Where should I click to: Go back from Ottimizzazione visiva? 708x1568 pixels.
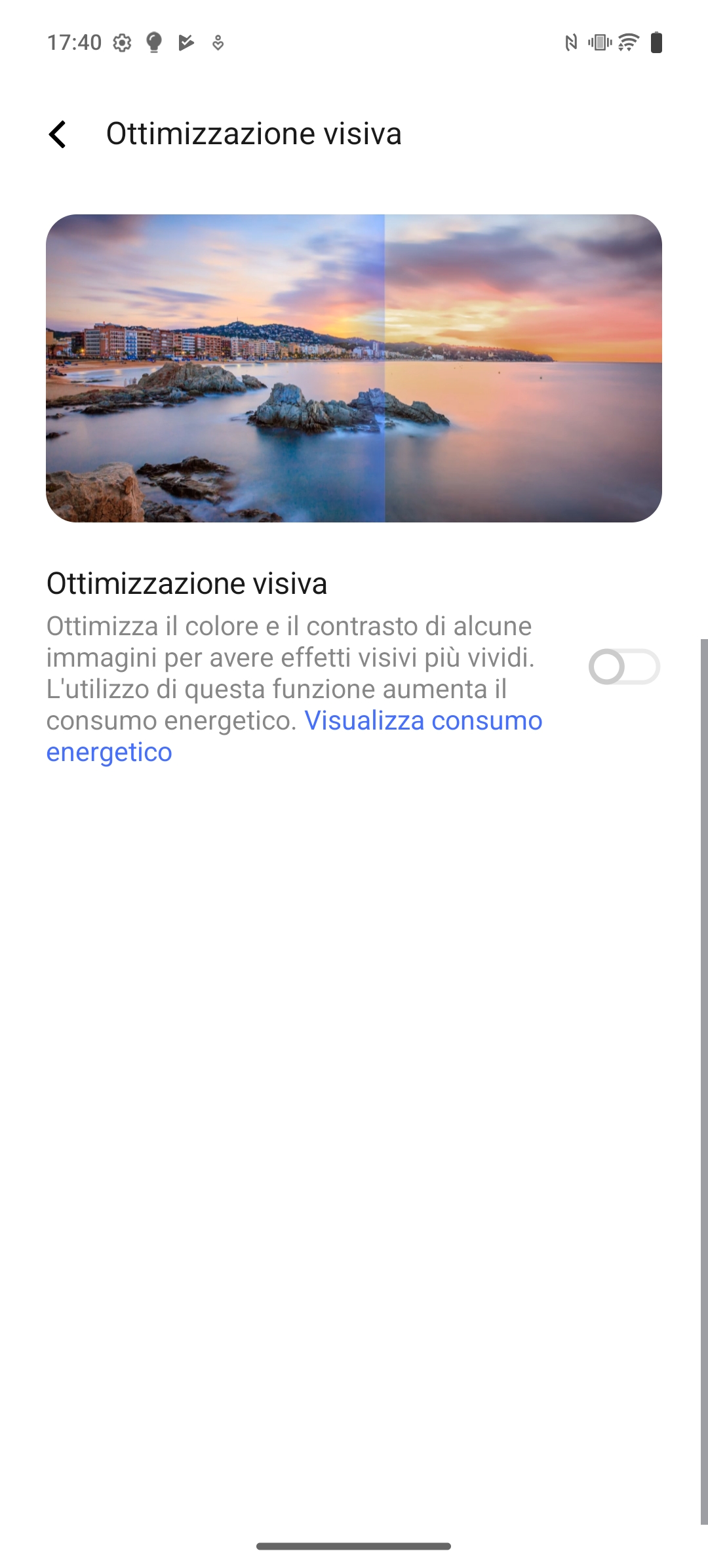pyautogui.click(x=58, y=134)
